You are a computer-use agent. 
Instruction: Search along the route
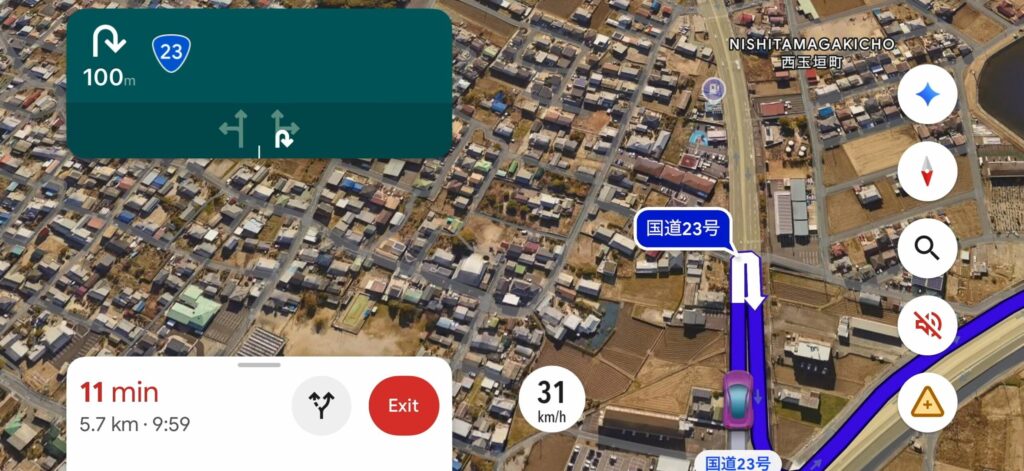pyautogui.click(x=927, y=248)
